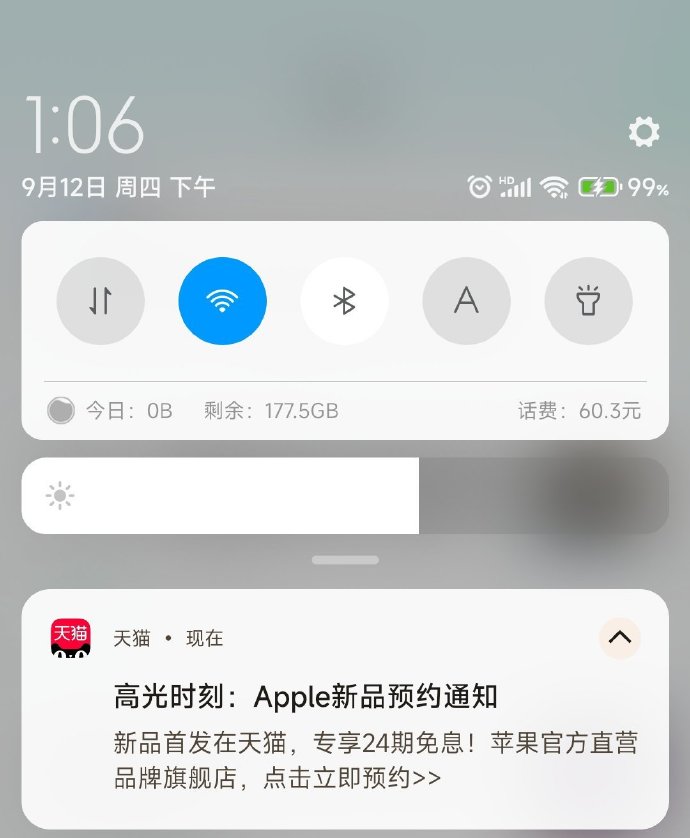Toggle auto-brightness "A" button
Image resolution: width=690 pixels, height=838 pixels.
click(466, 301)
